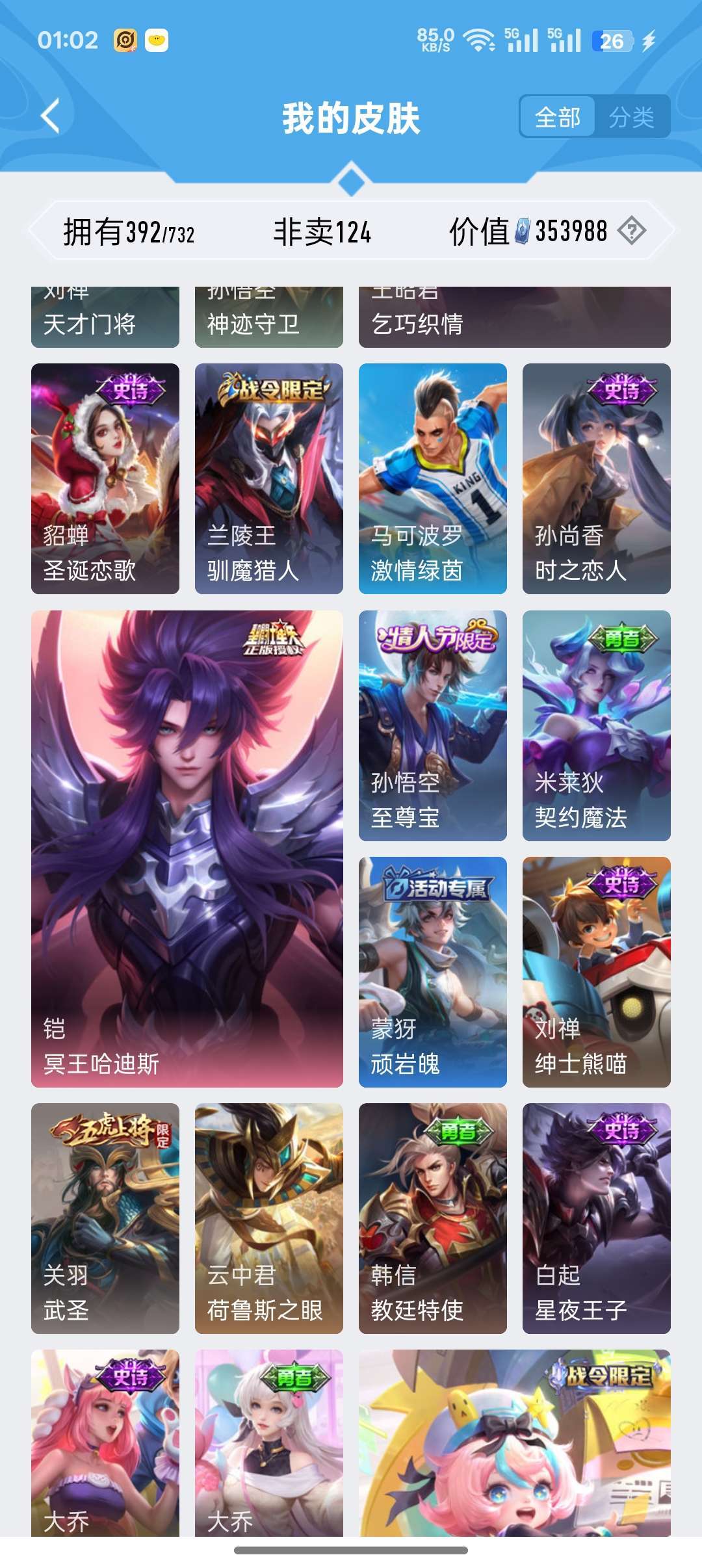The image size is (702, 1568).
Task: Open the 孙悟空 神迹守卫 skin card
Action: (269, 317)
